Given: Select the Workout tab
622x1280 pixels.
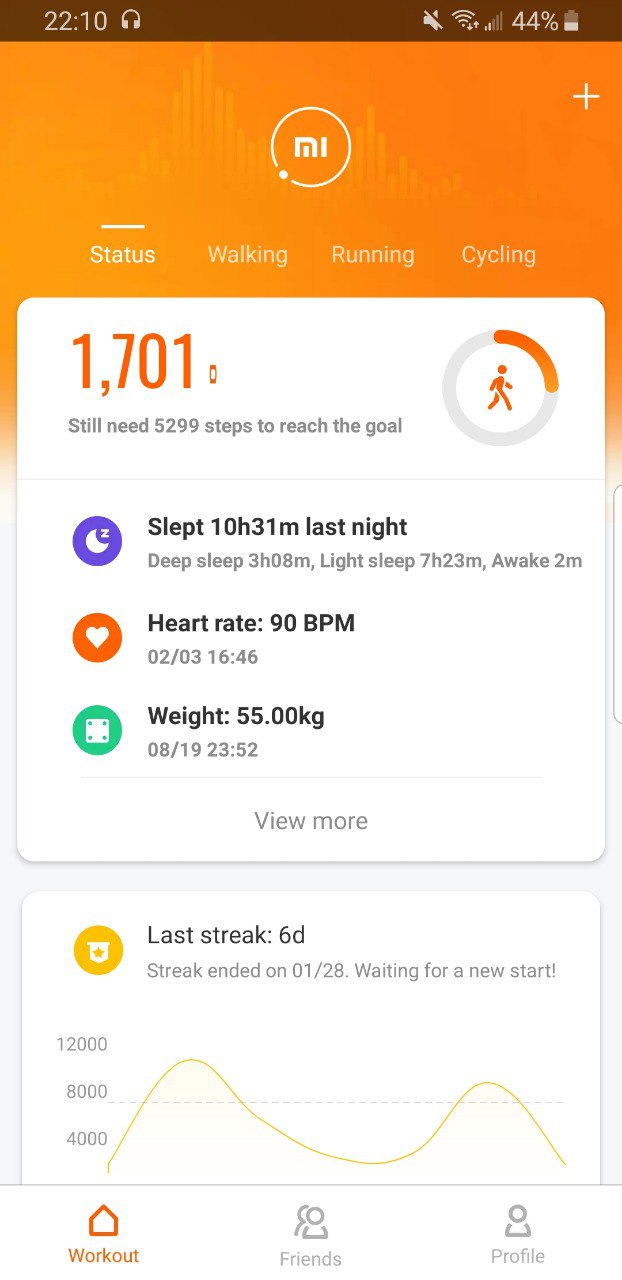Looking at the screenshot, I should click(103, 1236).
